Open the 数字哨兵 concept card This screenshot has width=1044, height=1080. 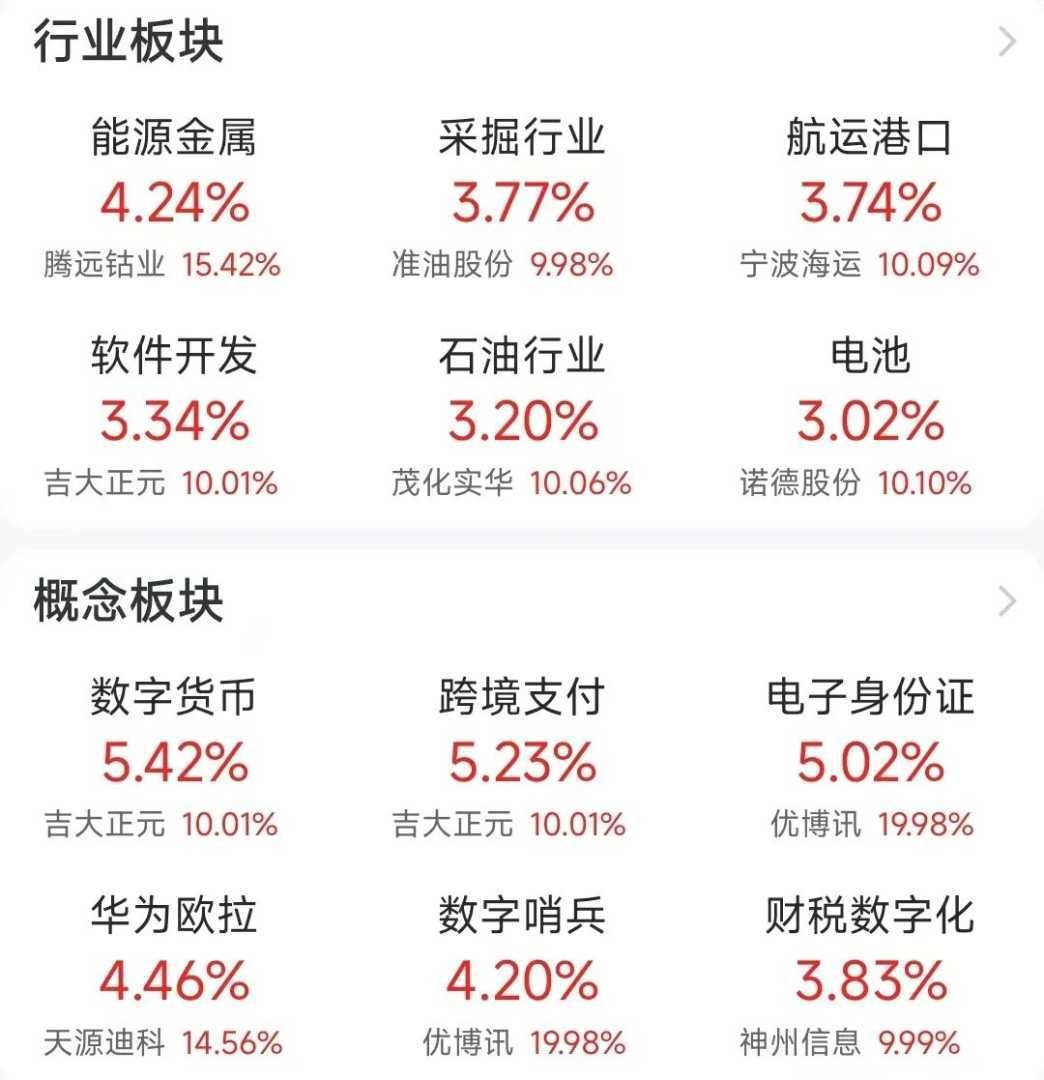pyautogui.click(x=522, y=980)
